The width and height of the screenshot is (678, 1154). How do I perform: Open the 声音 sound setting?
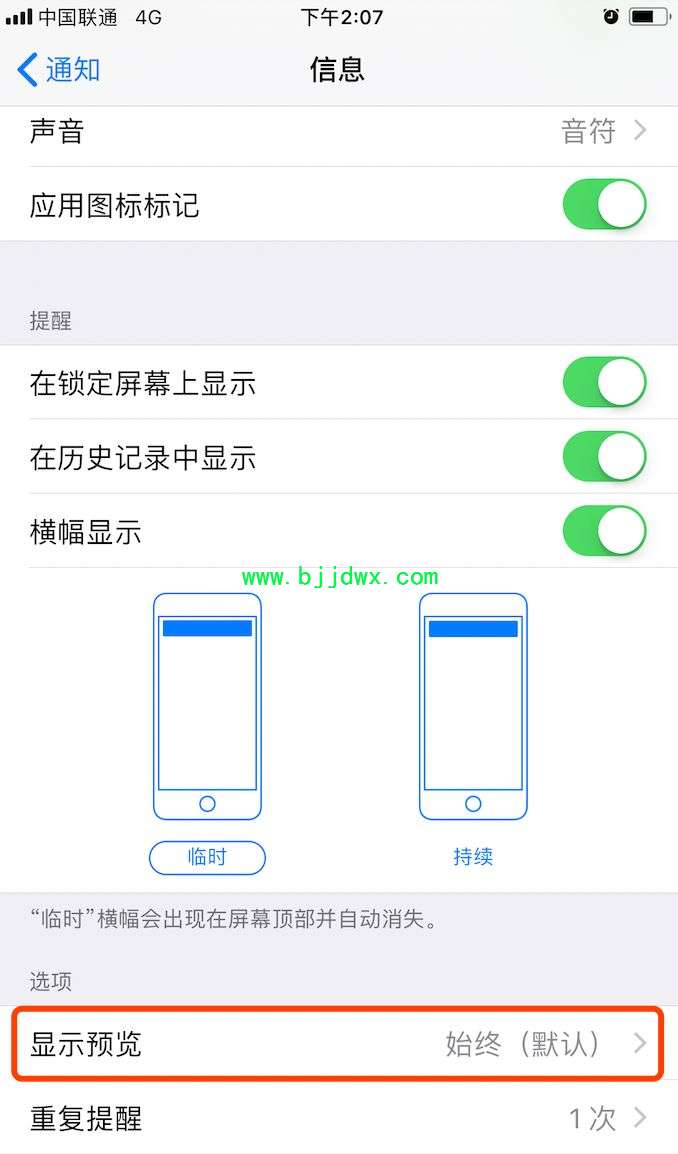point(339,132)
